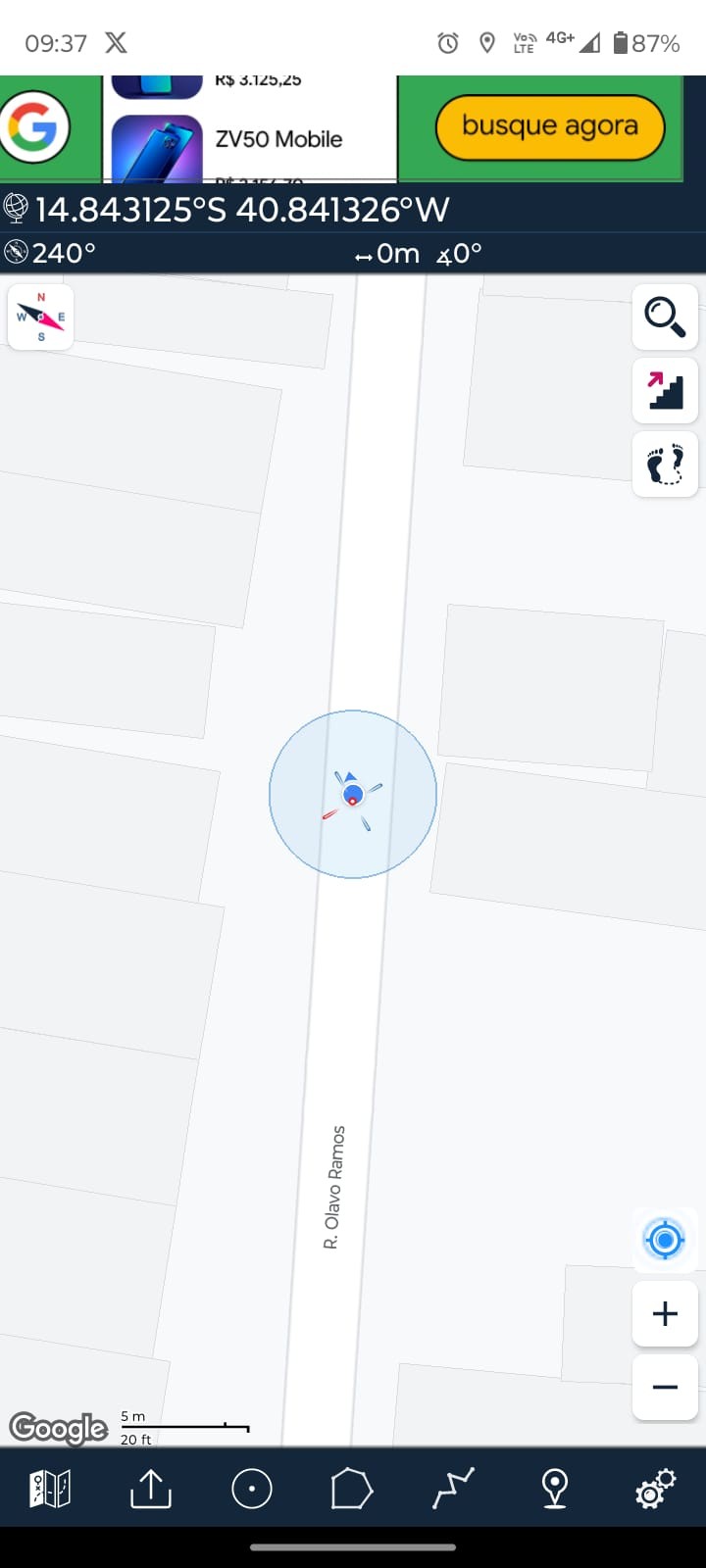Open the elevation stairs tool
The height and width of the screenshot is (1568, 706).
pos(665,390)
